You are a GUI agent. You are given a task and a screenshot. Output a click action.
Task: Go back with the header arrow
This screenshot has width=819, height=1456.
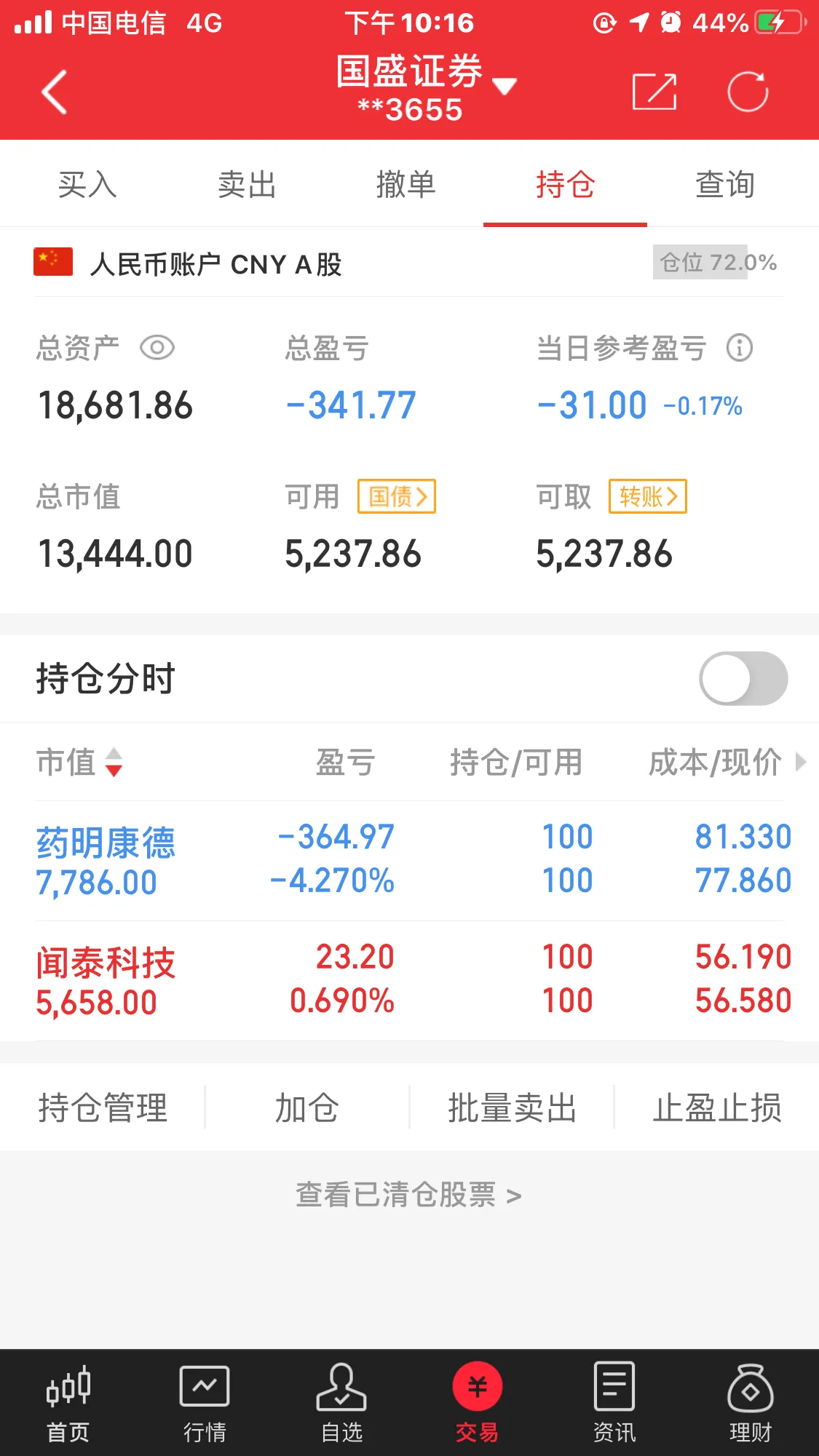(55, 92)
